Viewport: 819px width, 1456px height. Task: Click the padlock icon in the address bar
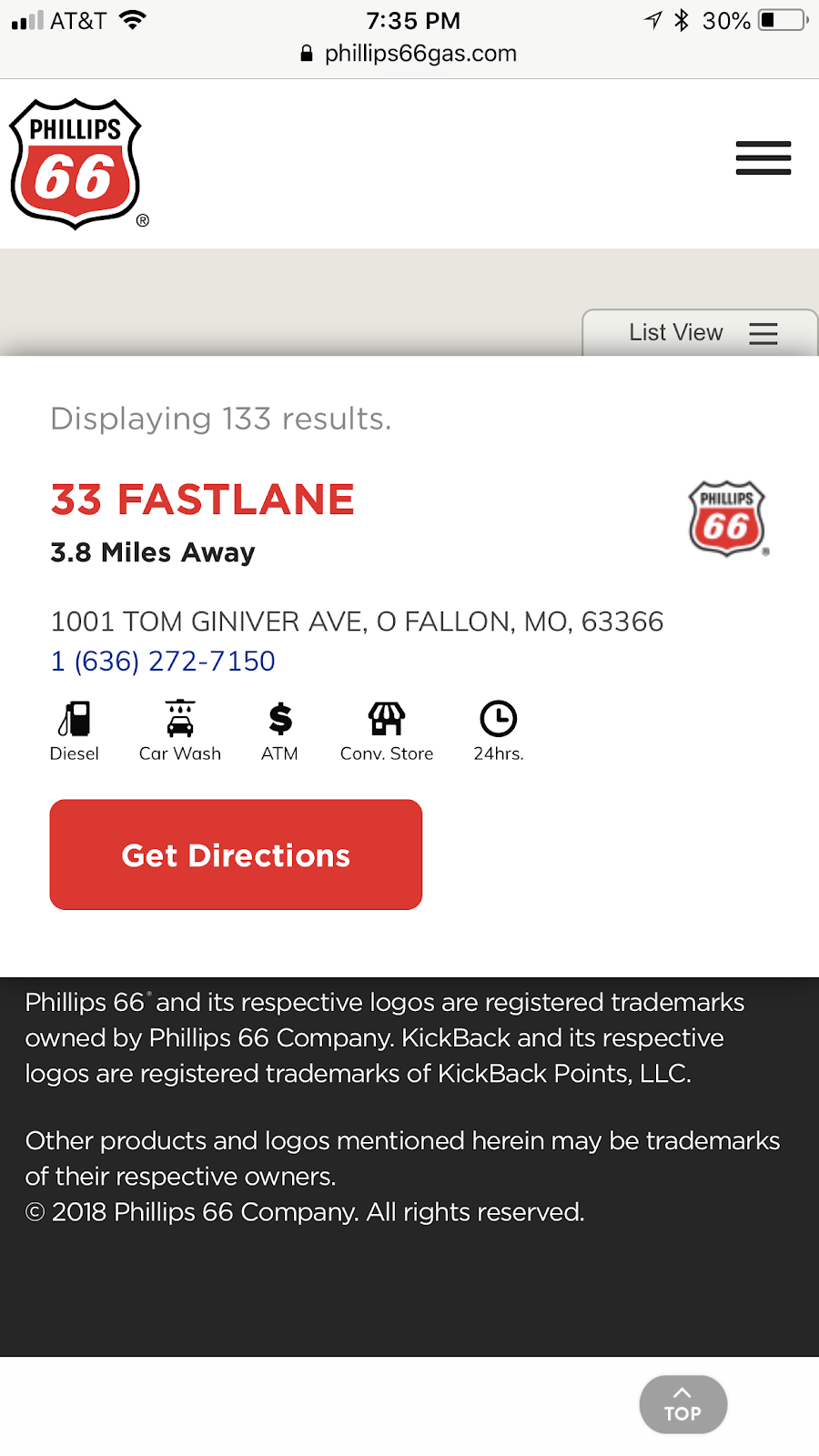[305, 53]
